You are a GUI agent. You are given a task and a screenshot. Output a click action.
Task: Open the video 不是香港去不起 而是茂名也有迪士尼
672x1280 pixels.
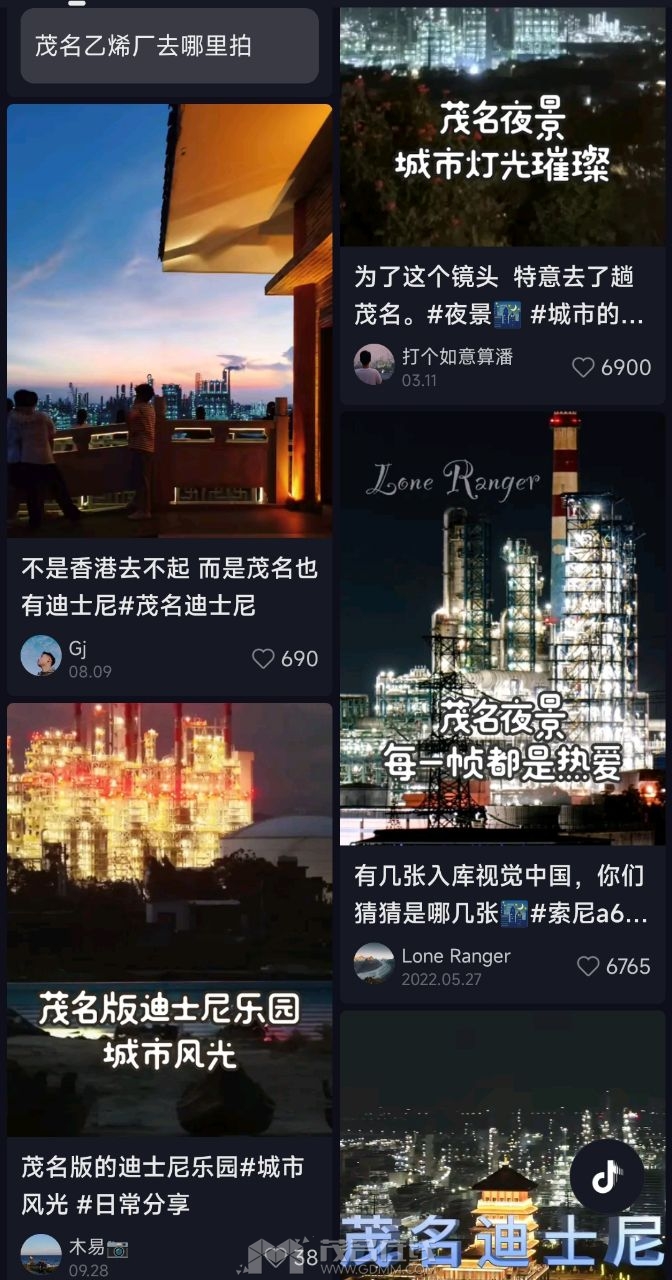[169, 320]
